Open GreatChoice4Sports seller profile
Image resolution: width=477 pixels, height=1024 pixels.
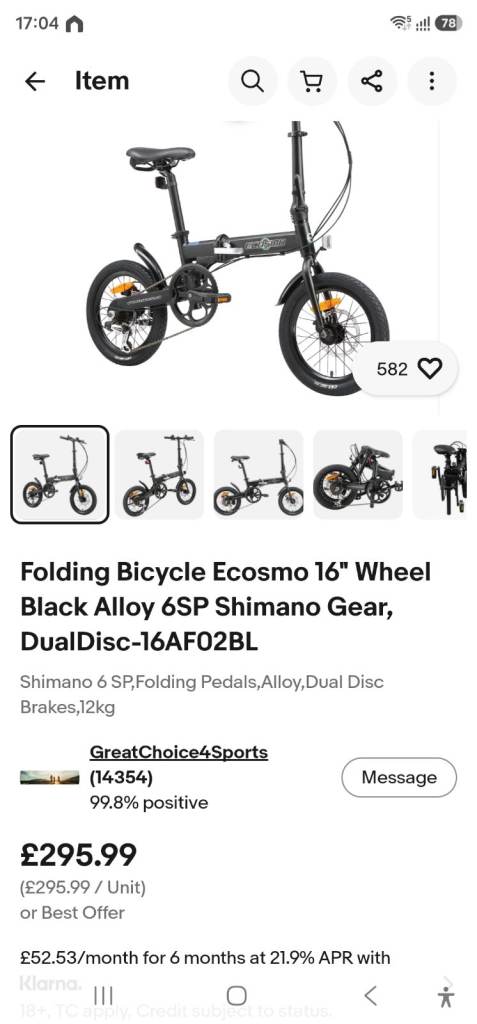[x=178, y=752]
